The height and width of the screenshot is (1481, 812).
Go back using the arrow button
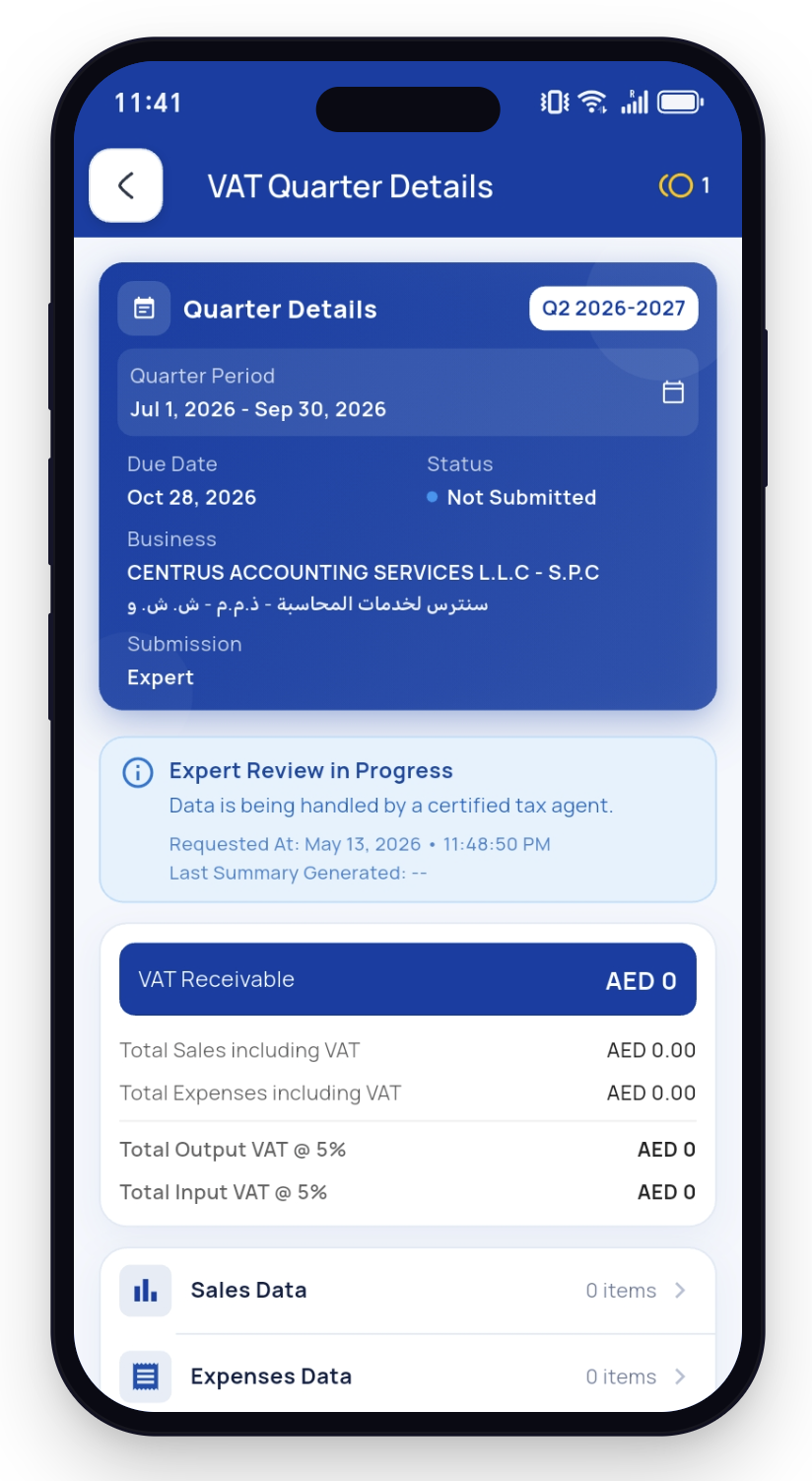tap(126, 185)
